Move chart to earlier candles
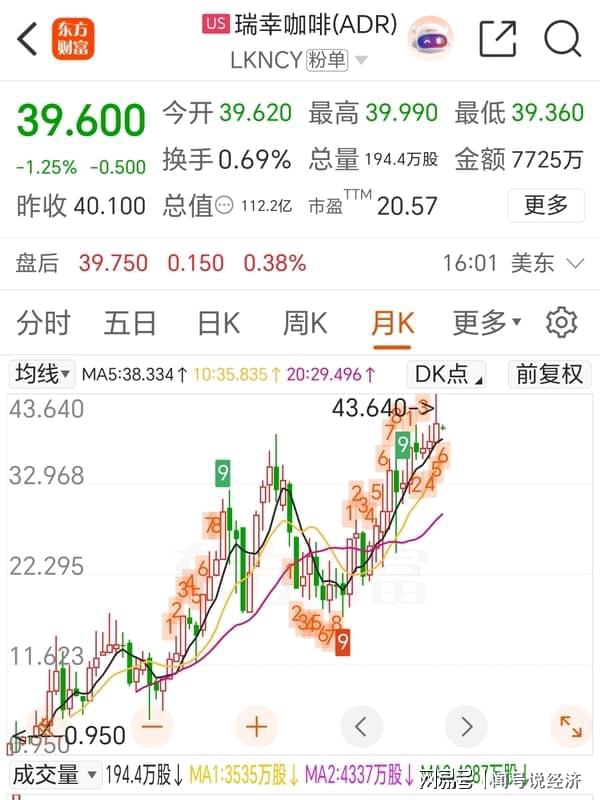The image size is (600, 800). 362,725
